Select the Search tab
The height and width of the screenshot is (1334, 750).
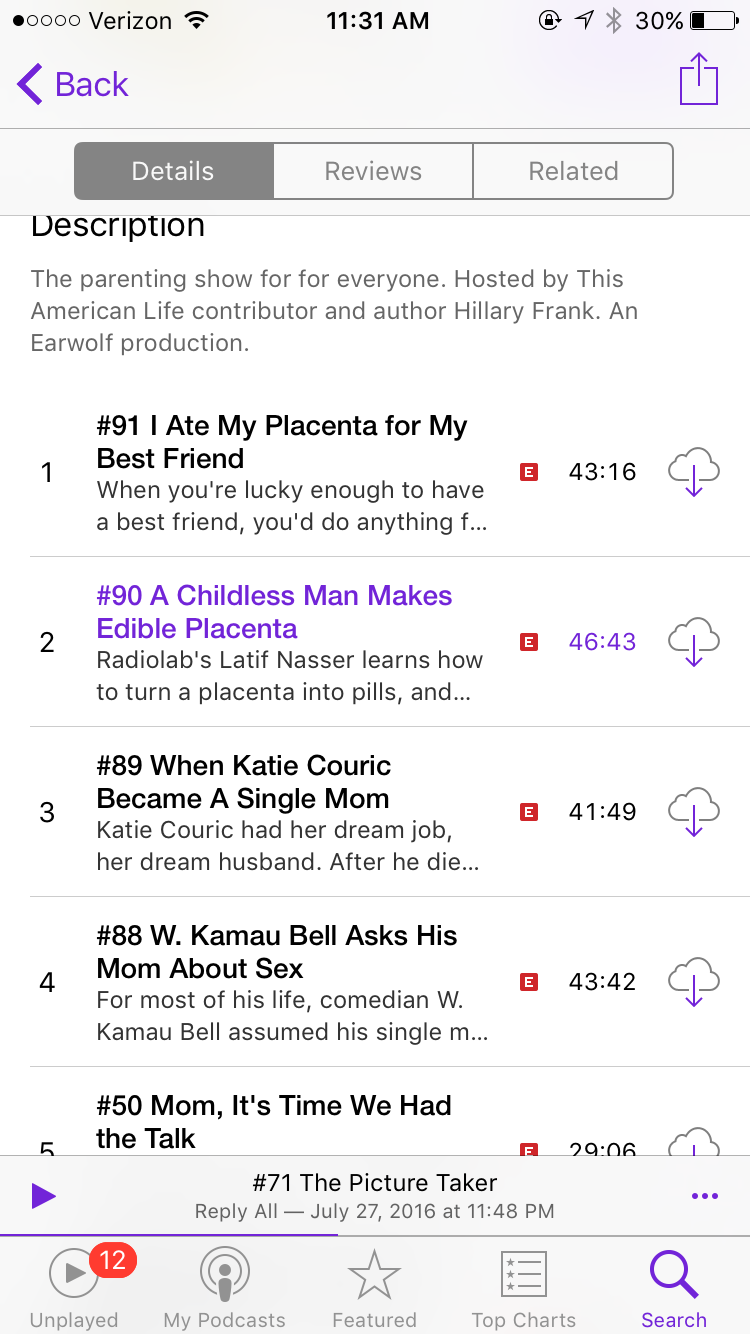tap(674, 1287)
